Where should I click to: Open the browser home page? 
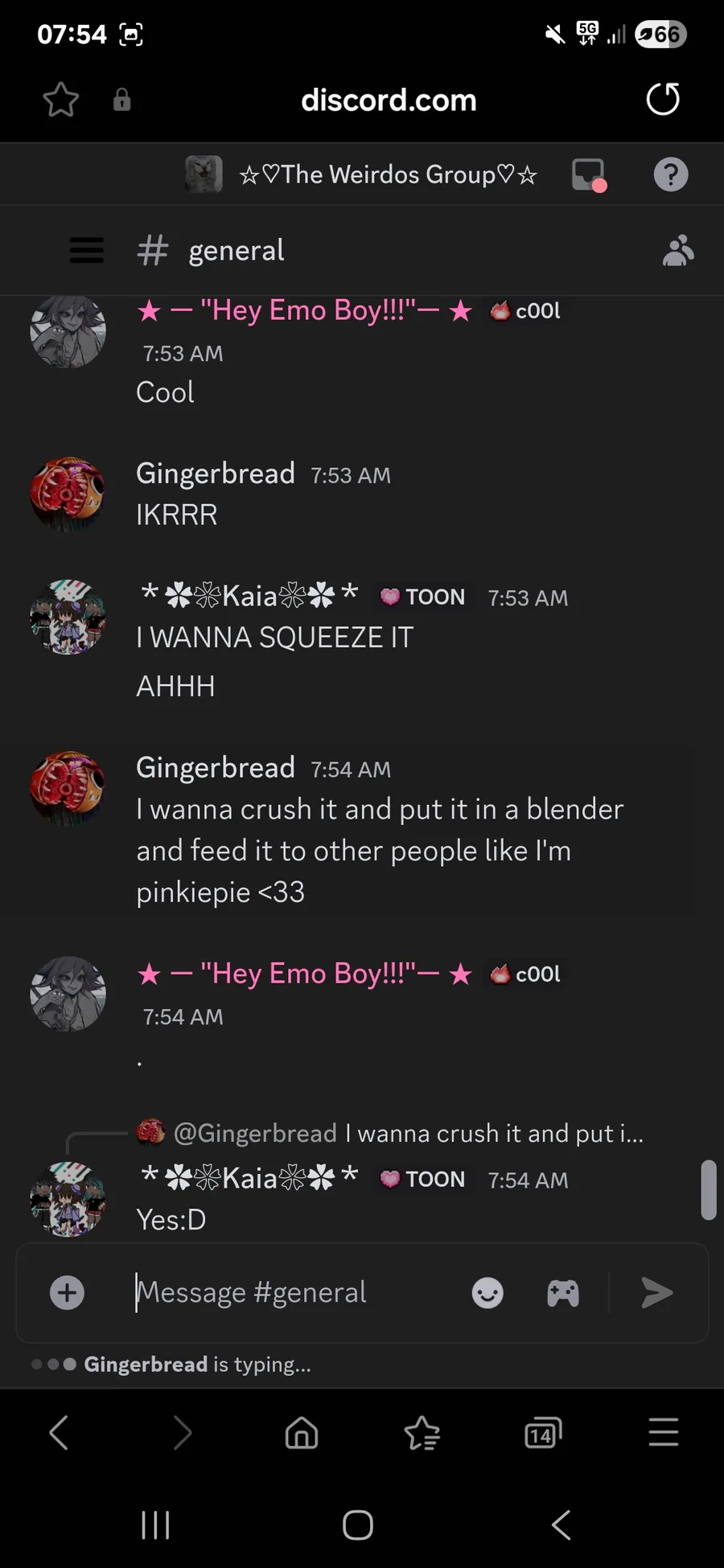click(302, 1433)
